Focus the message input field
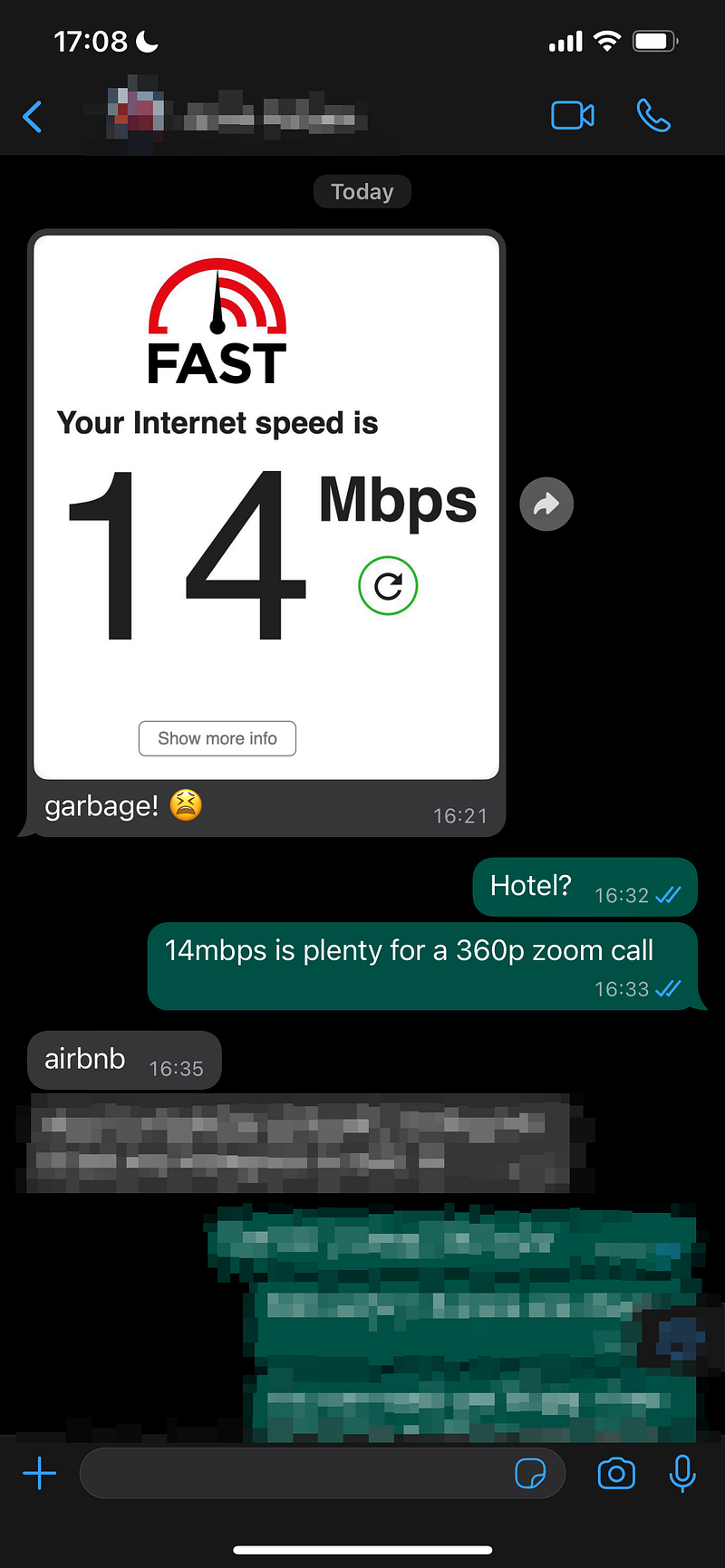 (x=290, y=1474)
